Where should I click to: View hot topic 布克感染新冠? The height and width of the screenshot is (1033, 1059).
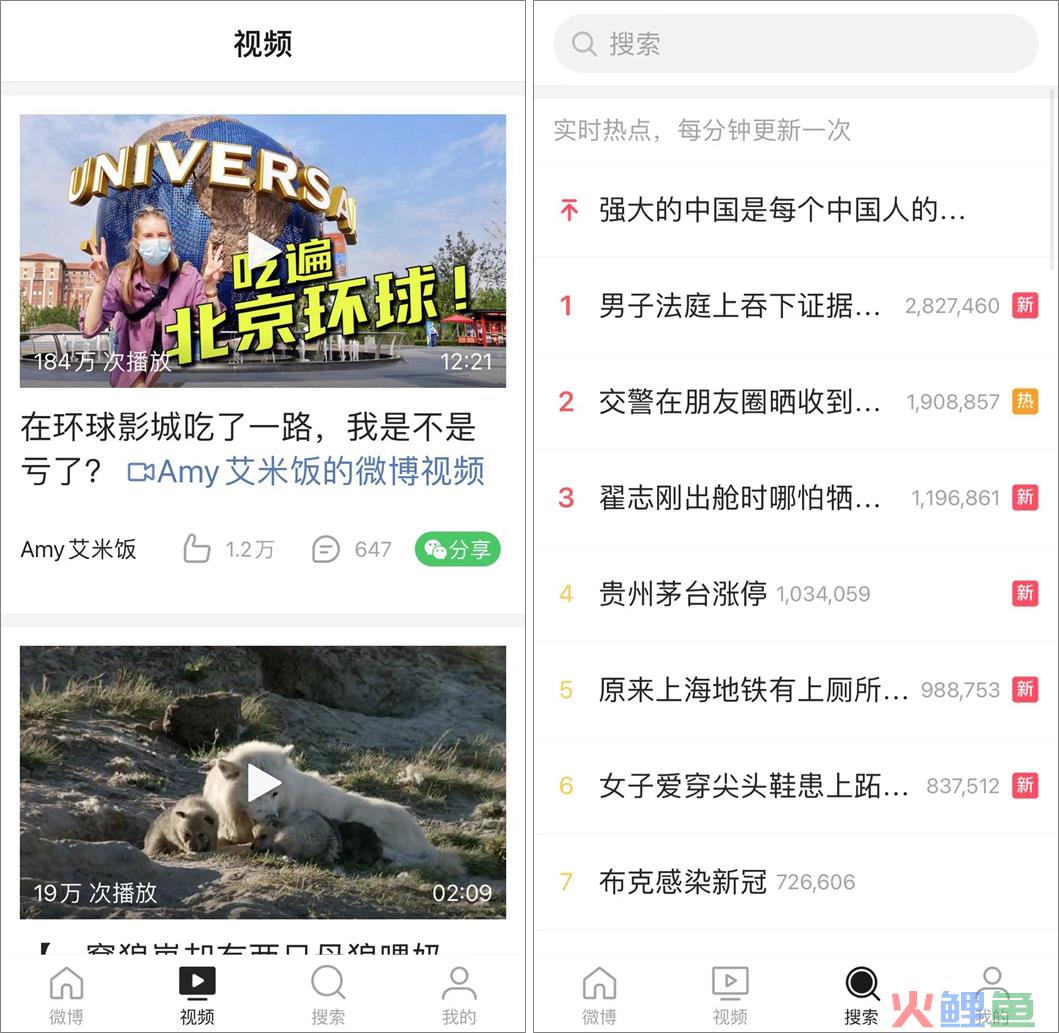tap(683, 882)
